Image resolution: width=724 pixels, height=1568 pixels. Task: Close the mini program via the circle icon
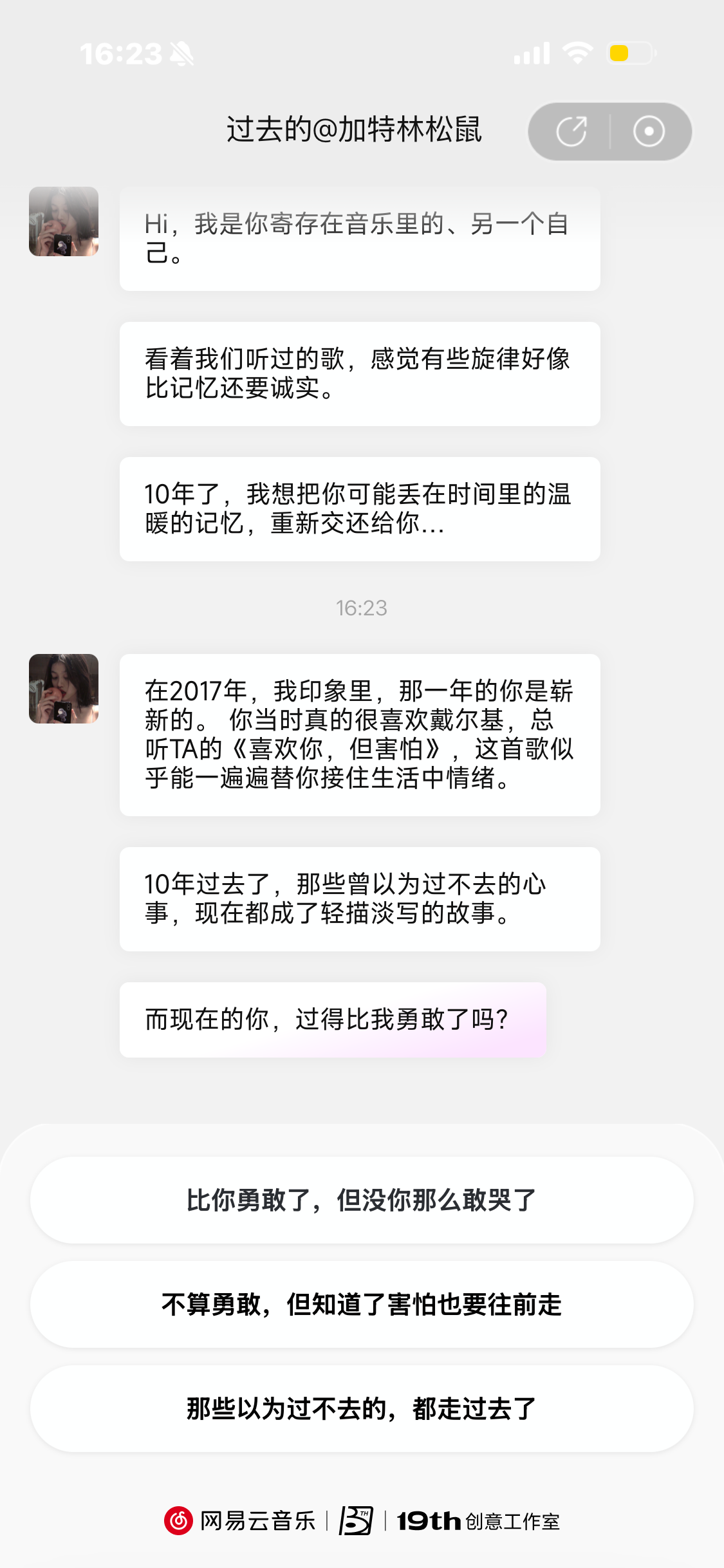tap(648, 132)
